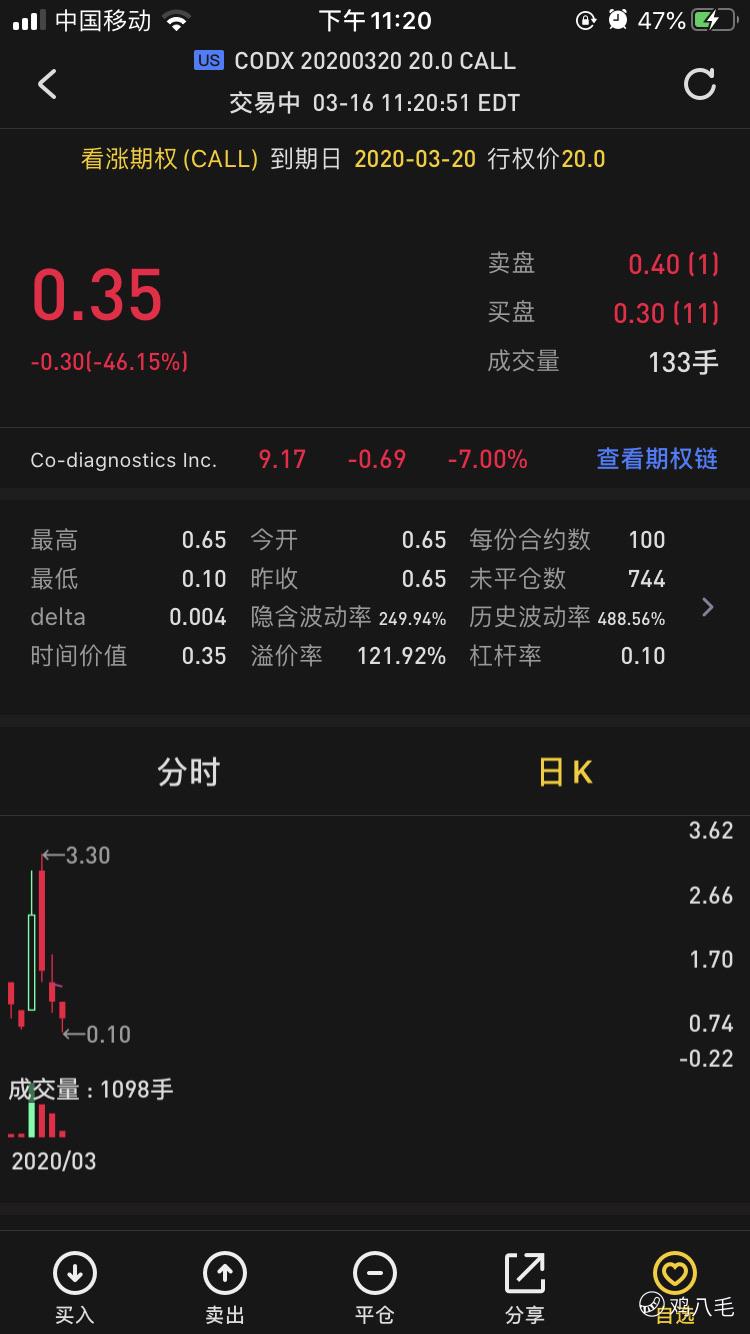This screenshot has width=750, height=1334.
Task: Share this option via 分享
Action: point(524,1286)
